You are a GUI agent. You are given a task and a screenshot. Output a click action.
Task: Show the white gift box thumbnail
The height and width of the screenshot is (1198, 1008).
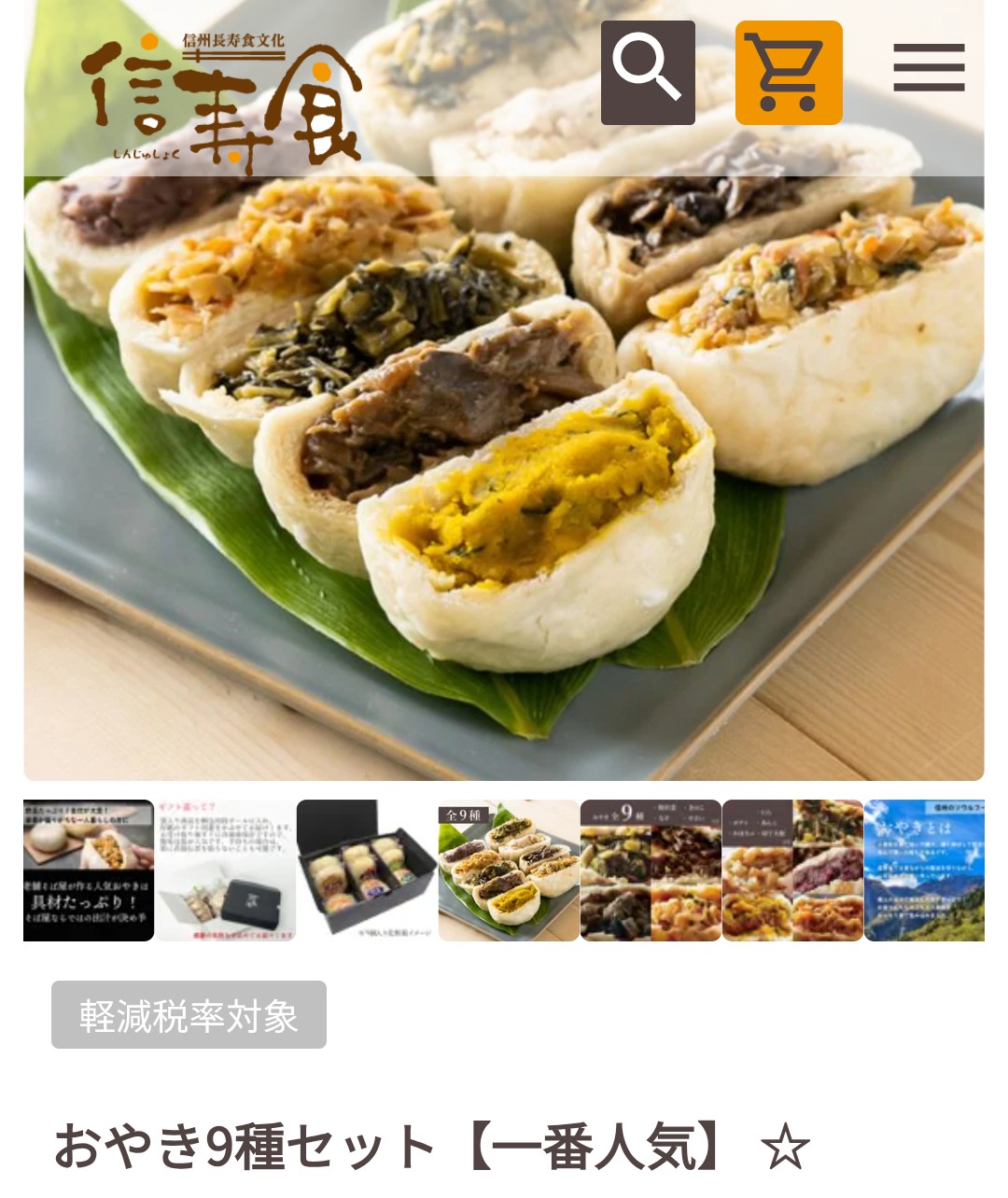click(225, 870)
